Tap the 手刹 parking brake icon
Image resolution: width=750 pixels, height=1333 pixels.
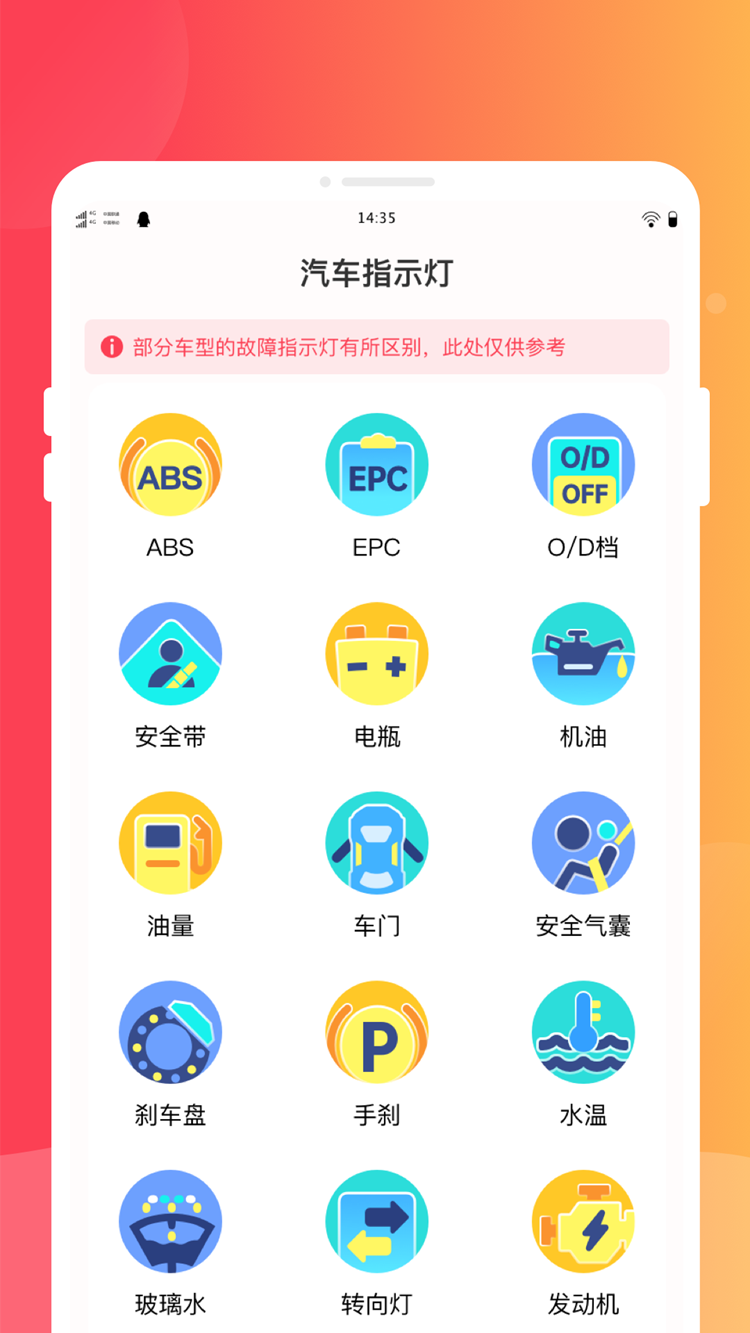tap(377, 1032)
